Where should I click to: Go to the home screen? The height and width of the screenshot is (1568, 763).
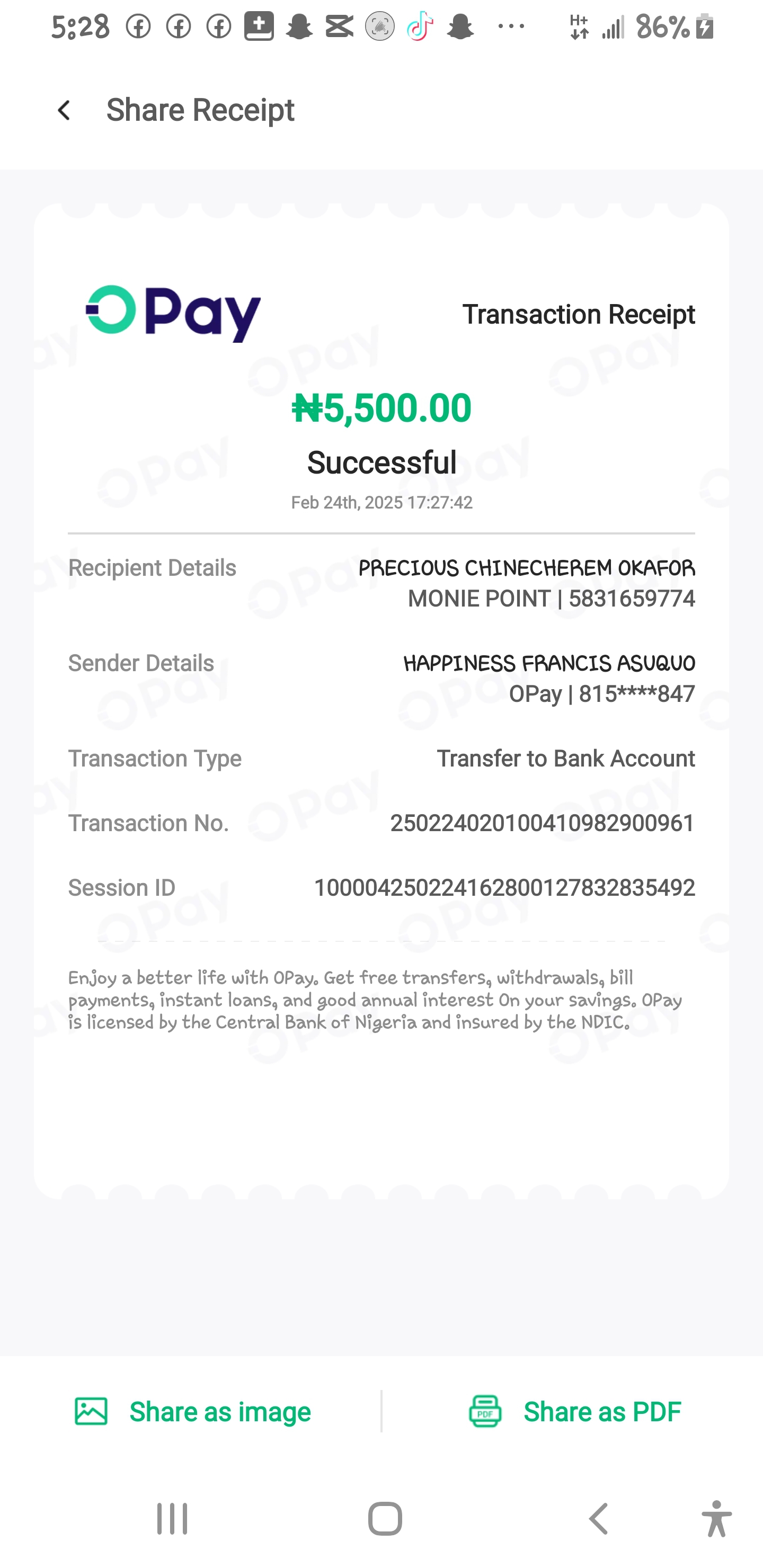[x=385, y=1519]
